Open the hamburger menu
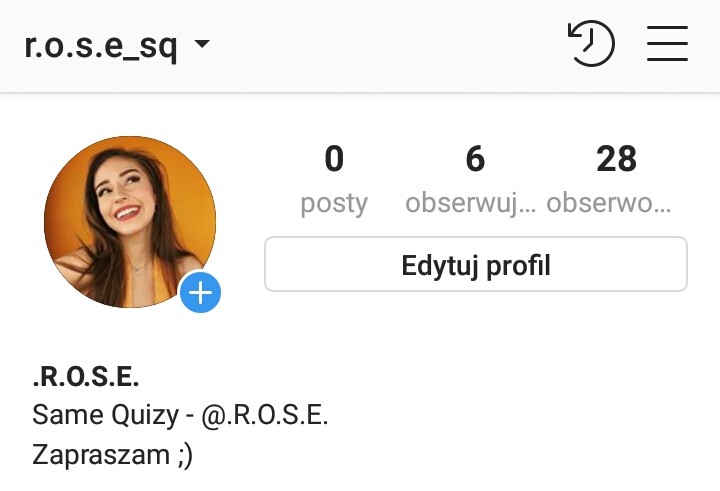720x491 pixels. 667,44
